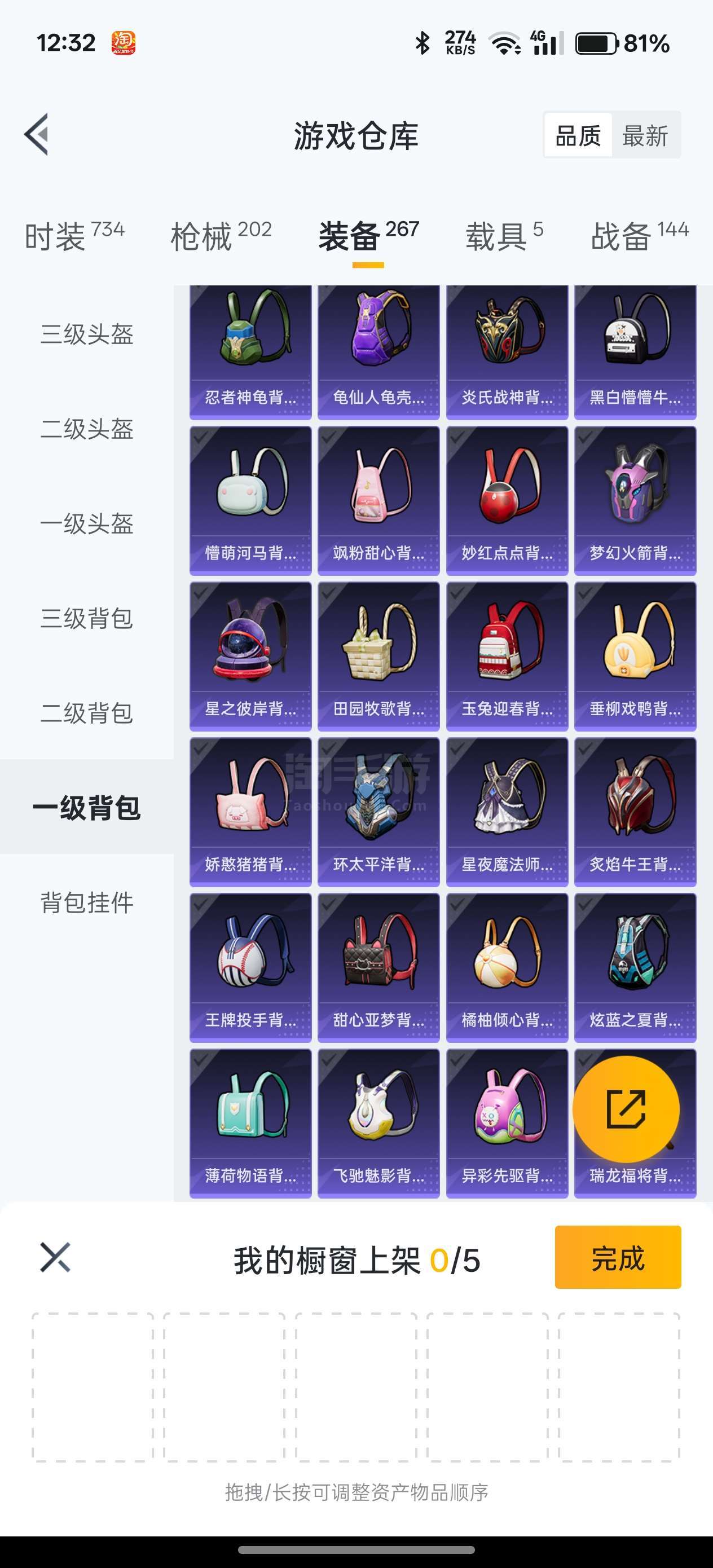Tap the orange floating share button
Image resolution: width=713 pixels, height=1568 pixels.
626,1109
